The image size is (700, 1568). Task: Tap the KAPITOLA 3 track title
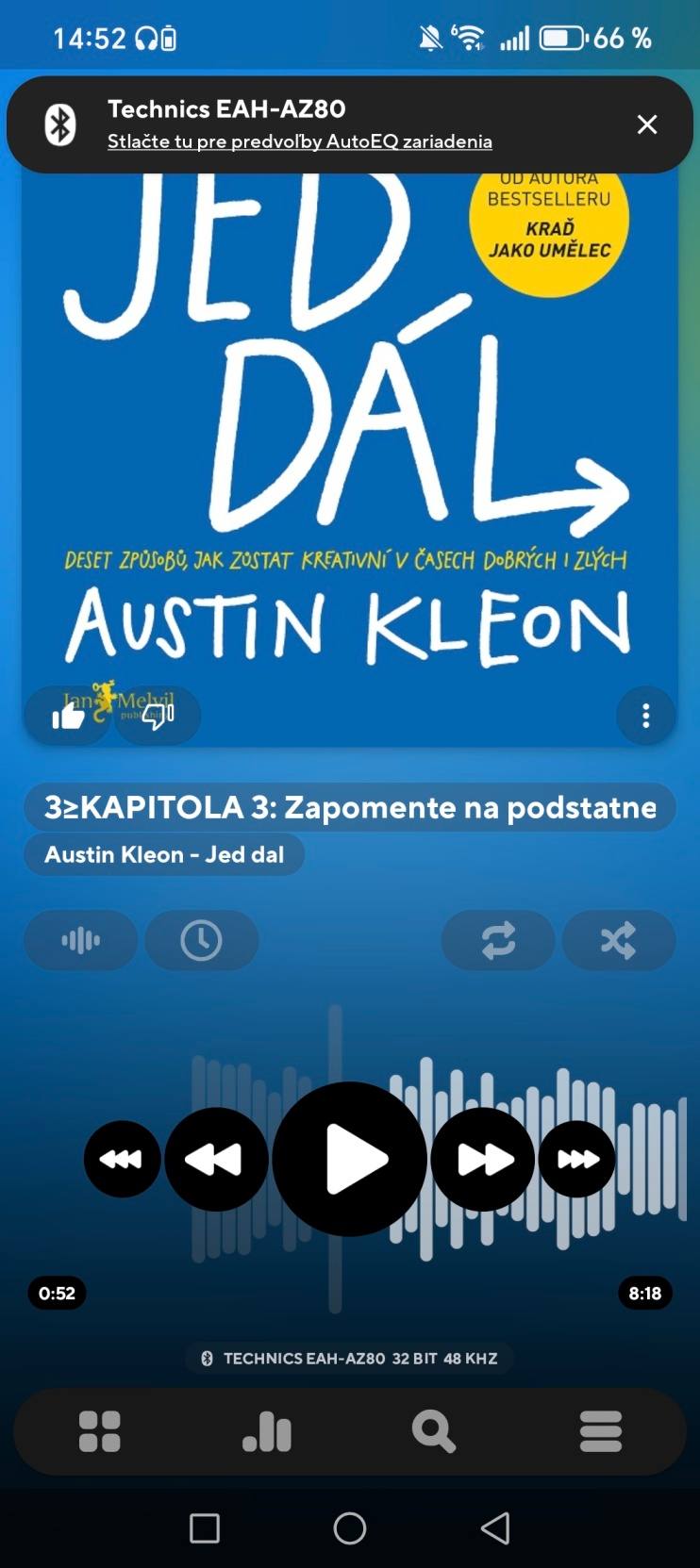[349, 807]
